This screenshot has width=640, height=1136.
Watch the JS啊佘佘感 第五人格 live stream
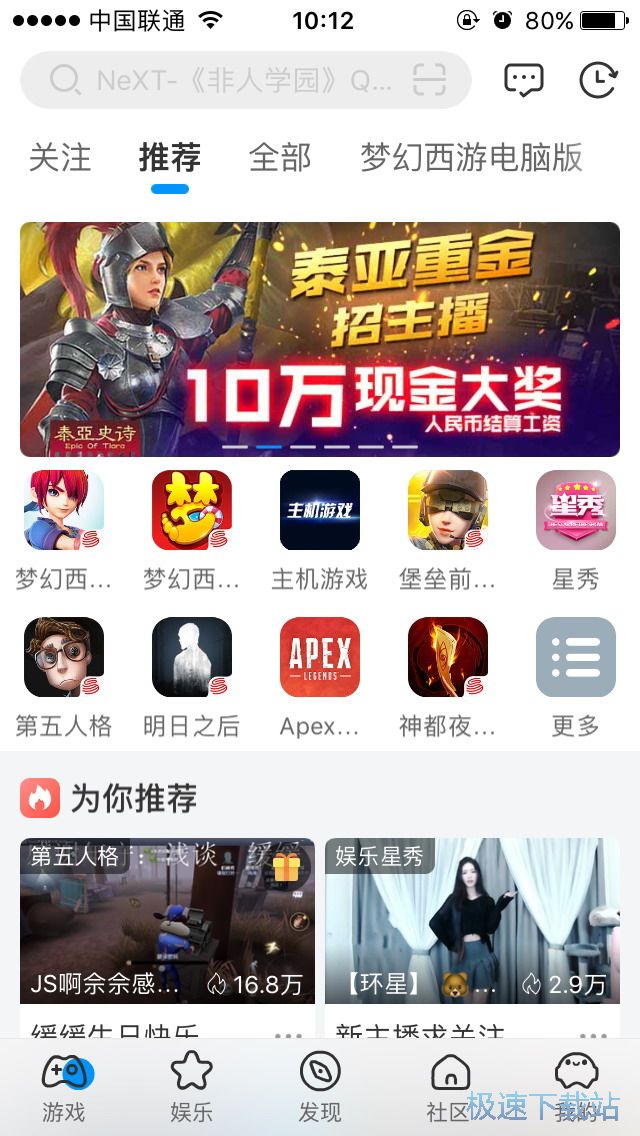coord(167,920)
